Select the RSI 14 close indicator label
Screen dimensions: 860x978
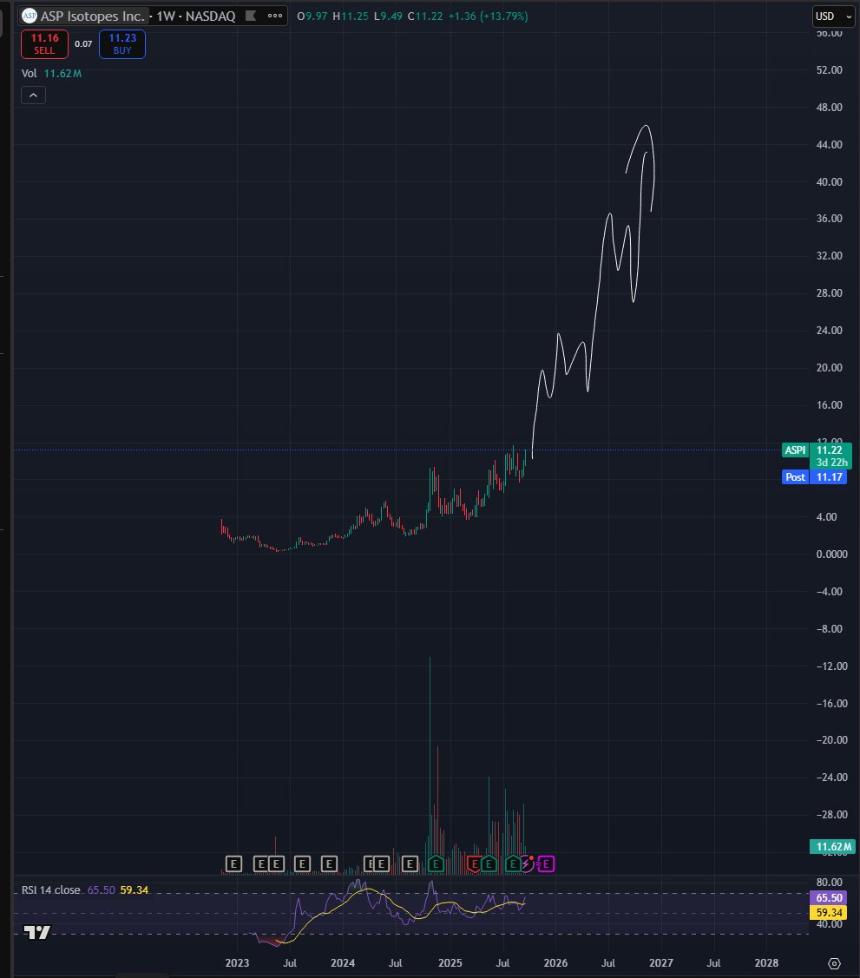(52, 889)
